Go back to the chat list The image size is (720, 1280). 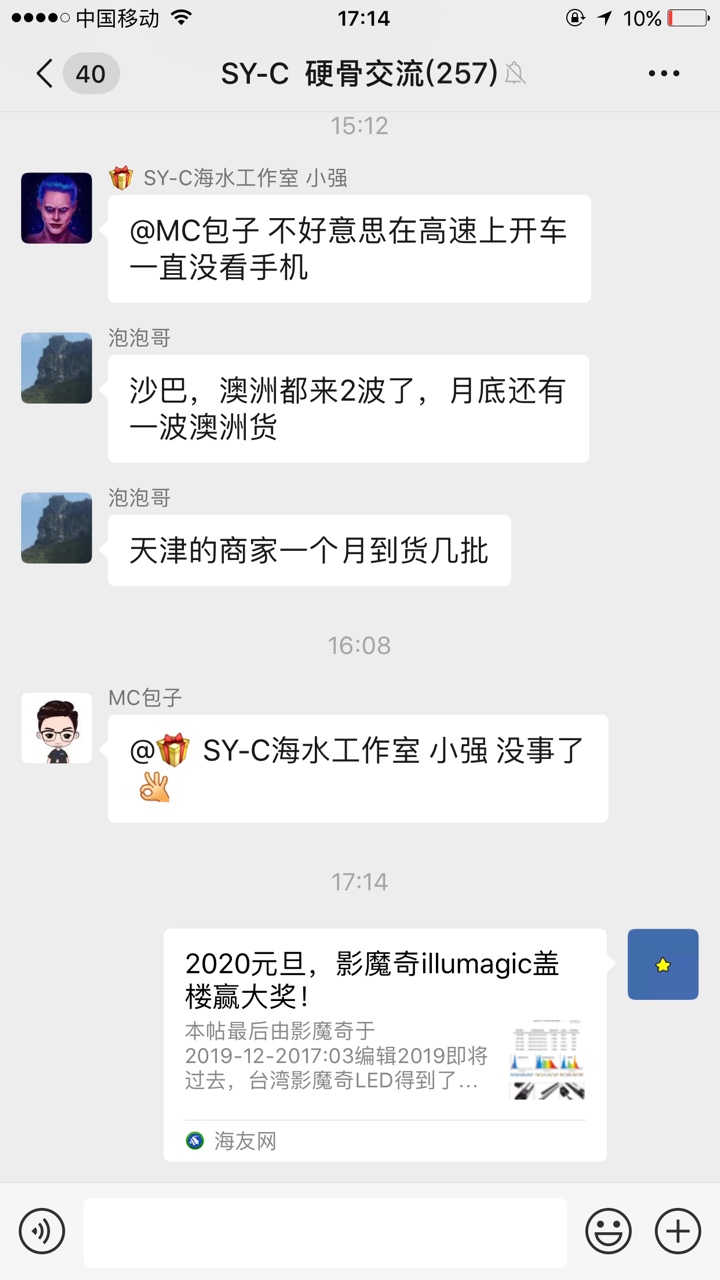click(x=45, y=74)
